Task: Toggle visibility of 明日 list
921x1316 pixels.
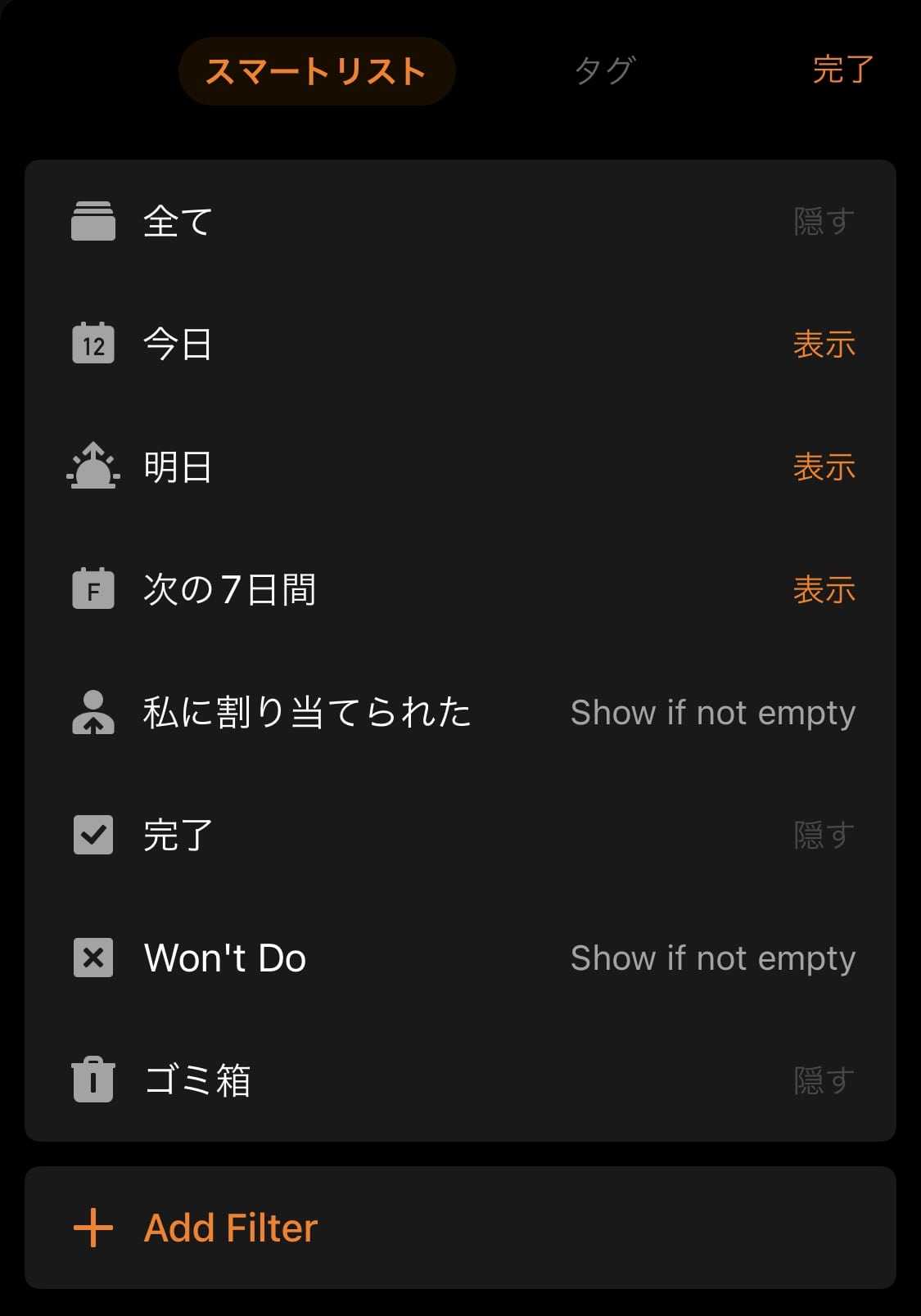Action: click(x=823, y=466)
